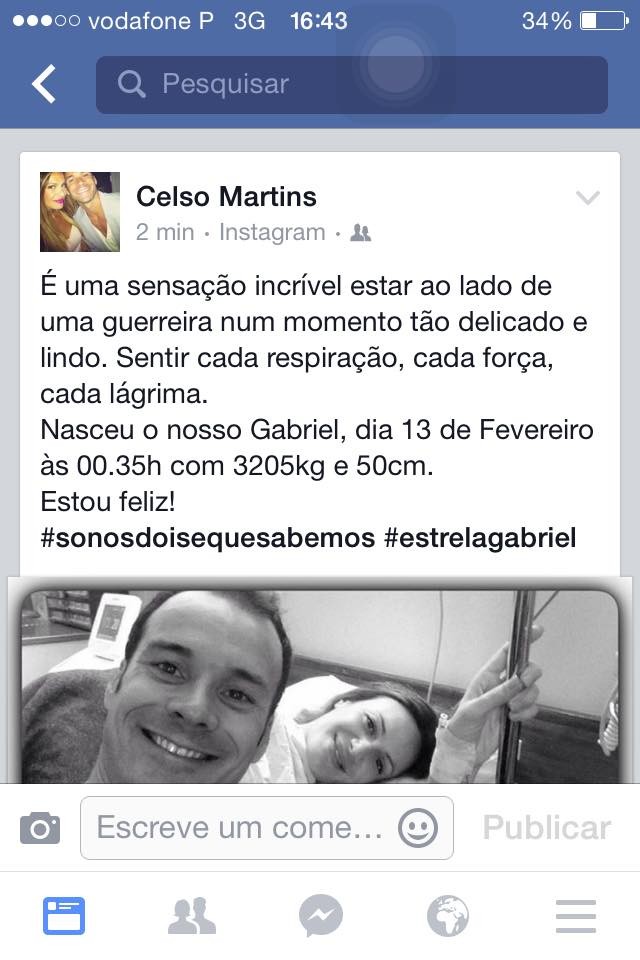View the post's black-and-white photo
Viewport: 640px width, 960px height.
click(320, 685)
